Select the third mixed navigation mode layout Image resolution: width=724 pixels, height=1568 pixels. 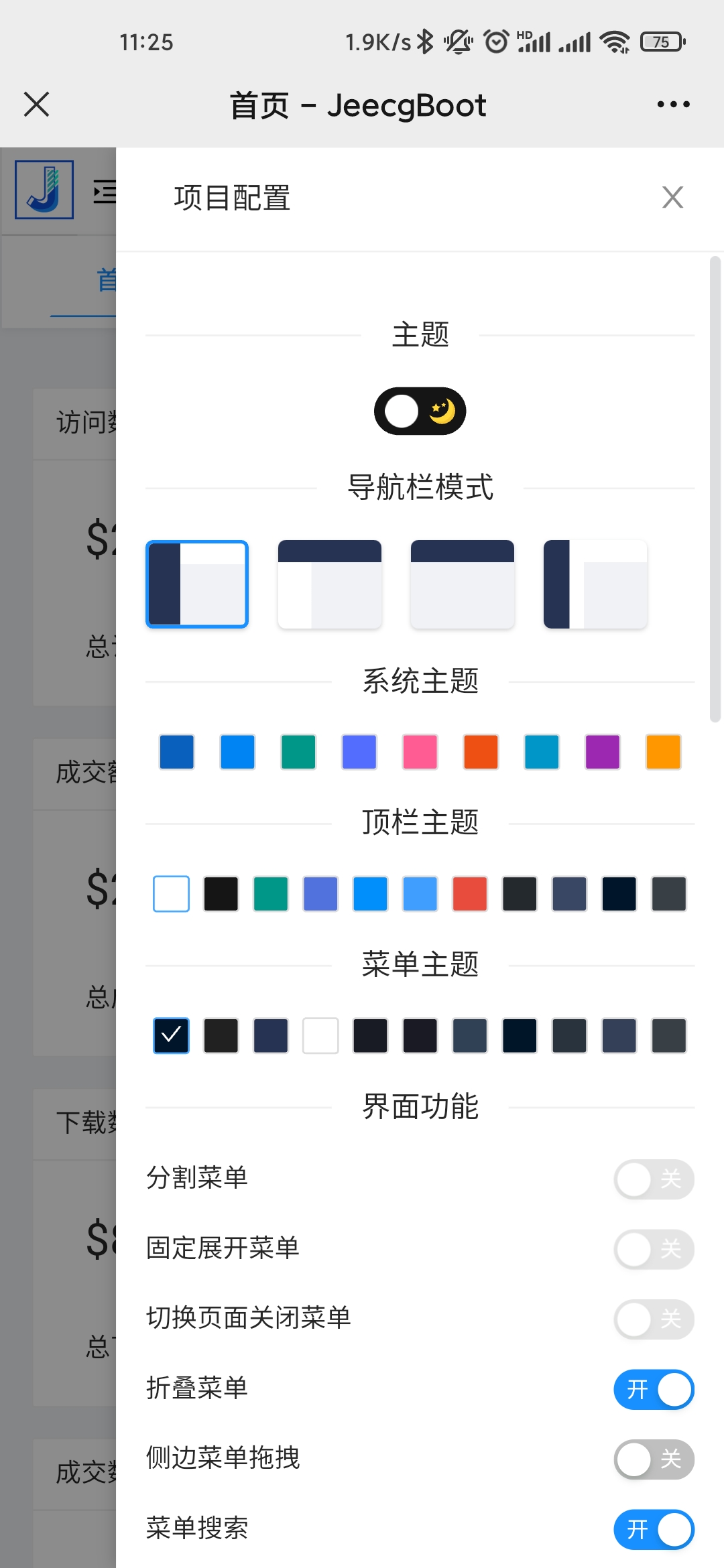[x=462, y=584]
